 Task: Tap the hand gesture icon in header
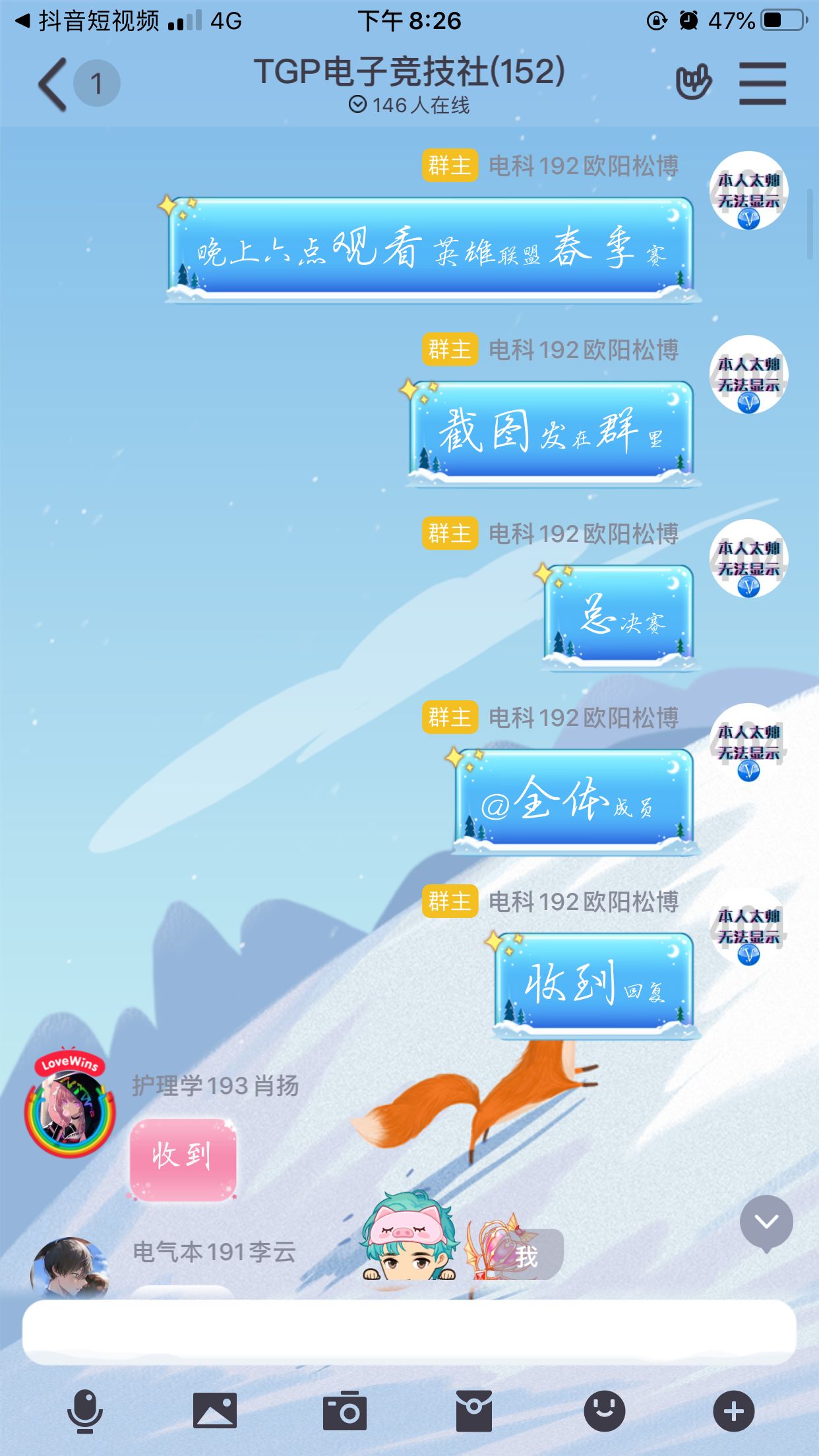tap(693, 82)
